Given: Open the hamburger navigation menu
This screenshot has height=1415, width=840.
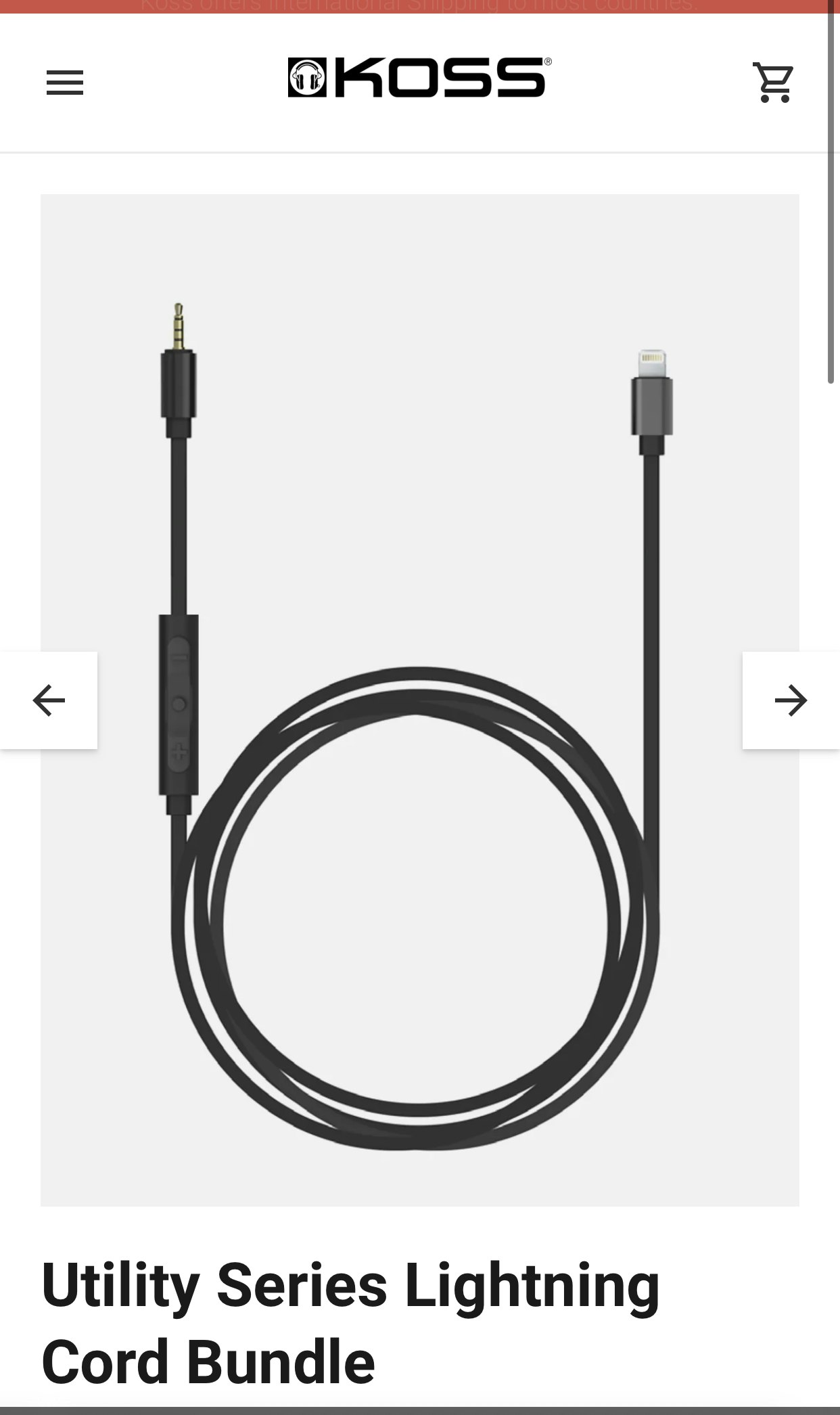Looking at the screenshot, I should point(65,83).
